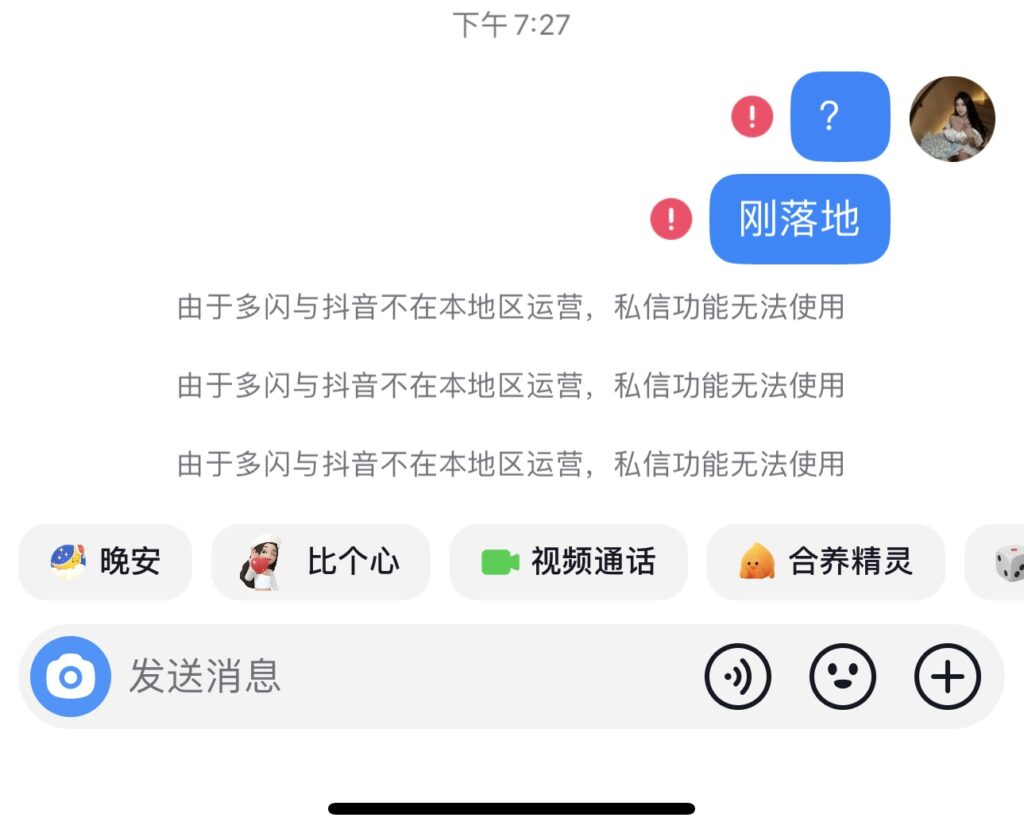Tap the 发送消息 message input field
1024x833 pixels.
pyautogui.click(x=400, y=677)
